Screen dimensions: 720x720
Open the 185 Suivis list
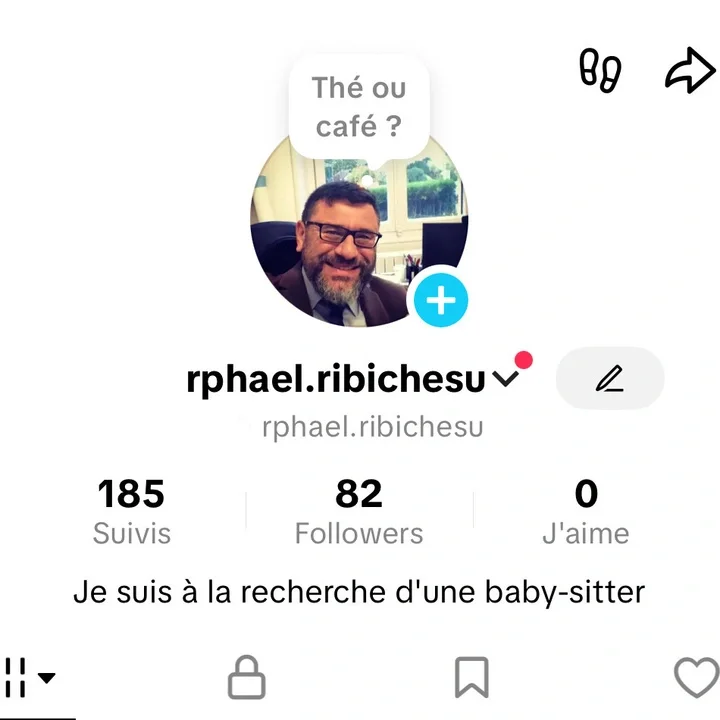131,511
